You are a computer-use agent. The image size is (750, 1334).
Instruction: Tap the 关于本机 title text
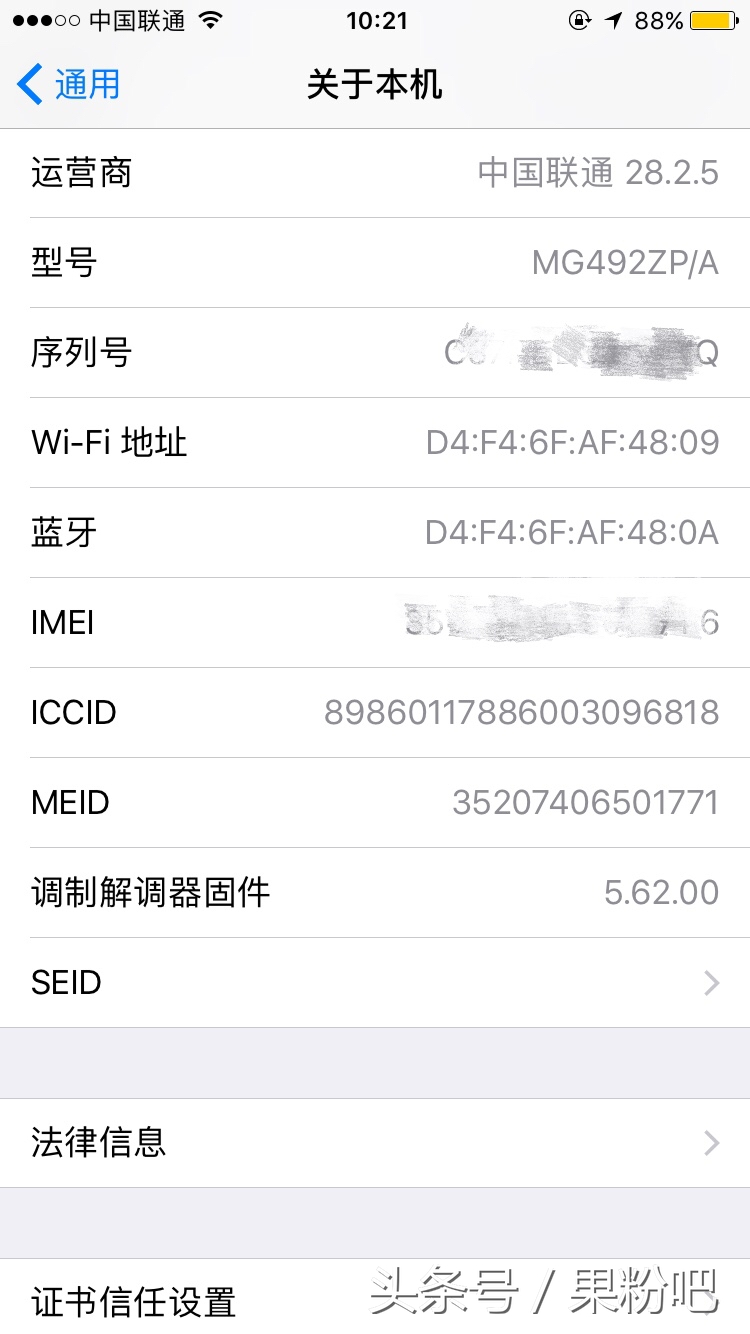(x=375, y=86)
